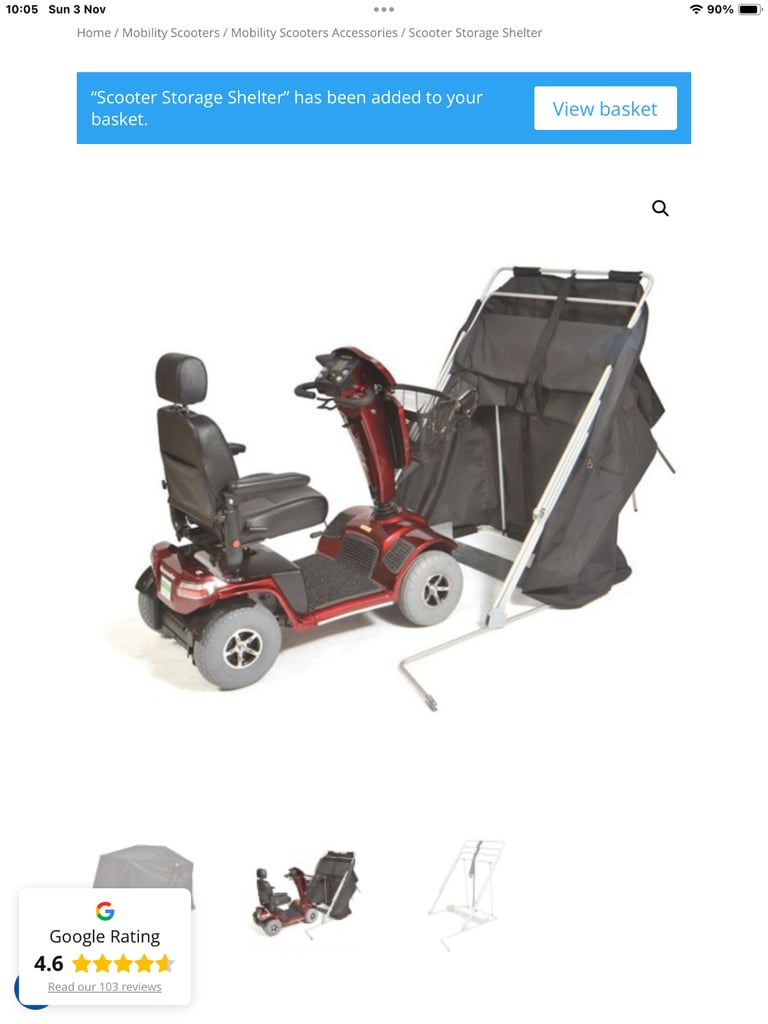Open the Home breadcrumb link
The width and height of the screenshot is (768, 1024).
[x=94, y=33]
